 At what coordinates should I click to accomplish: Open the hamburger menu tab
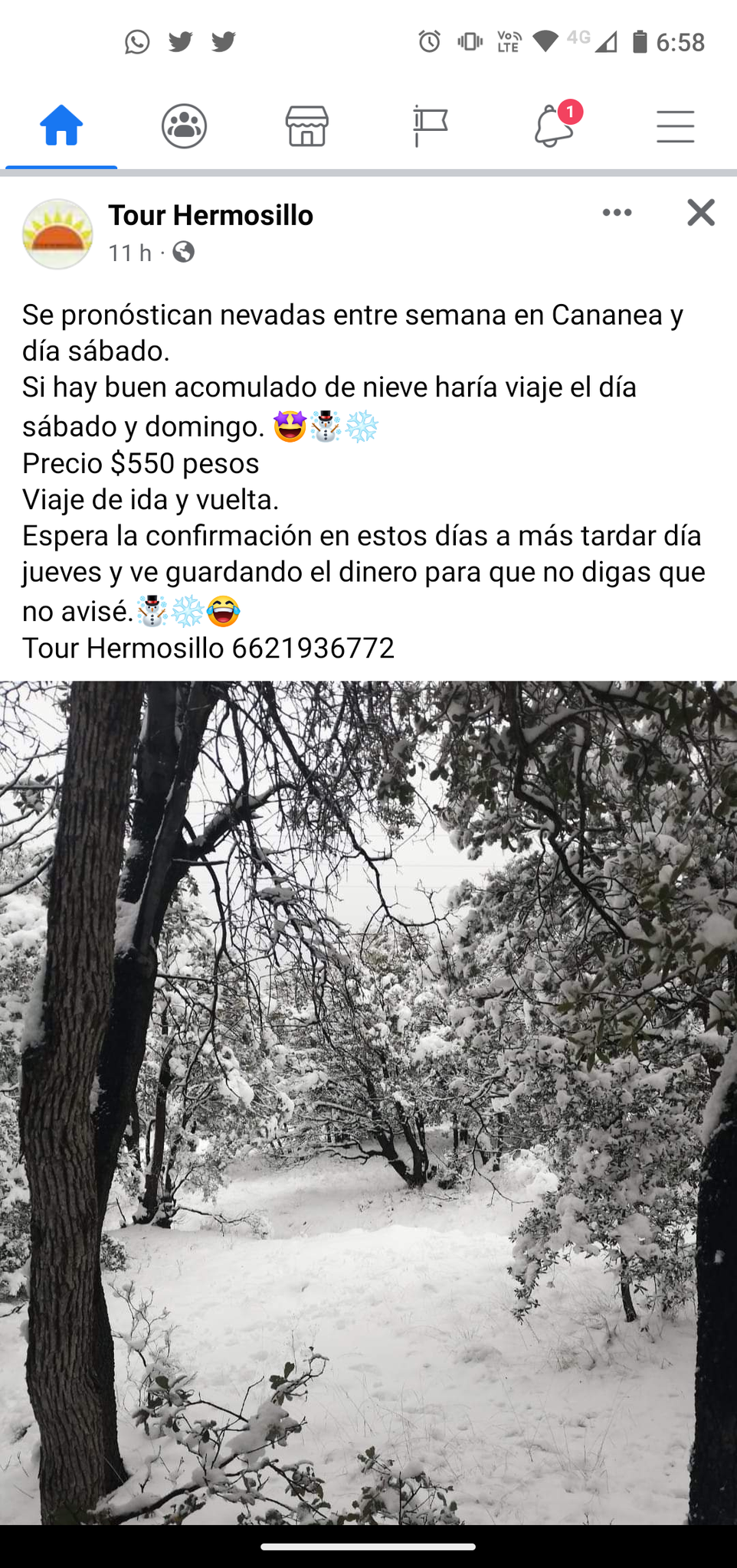(x=675, y=126)
